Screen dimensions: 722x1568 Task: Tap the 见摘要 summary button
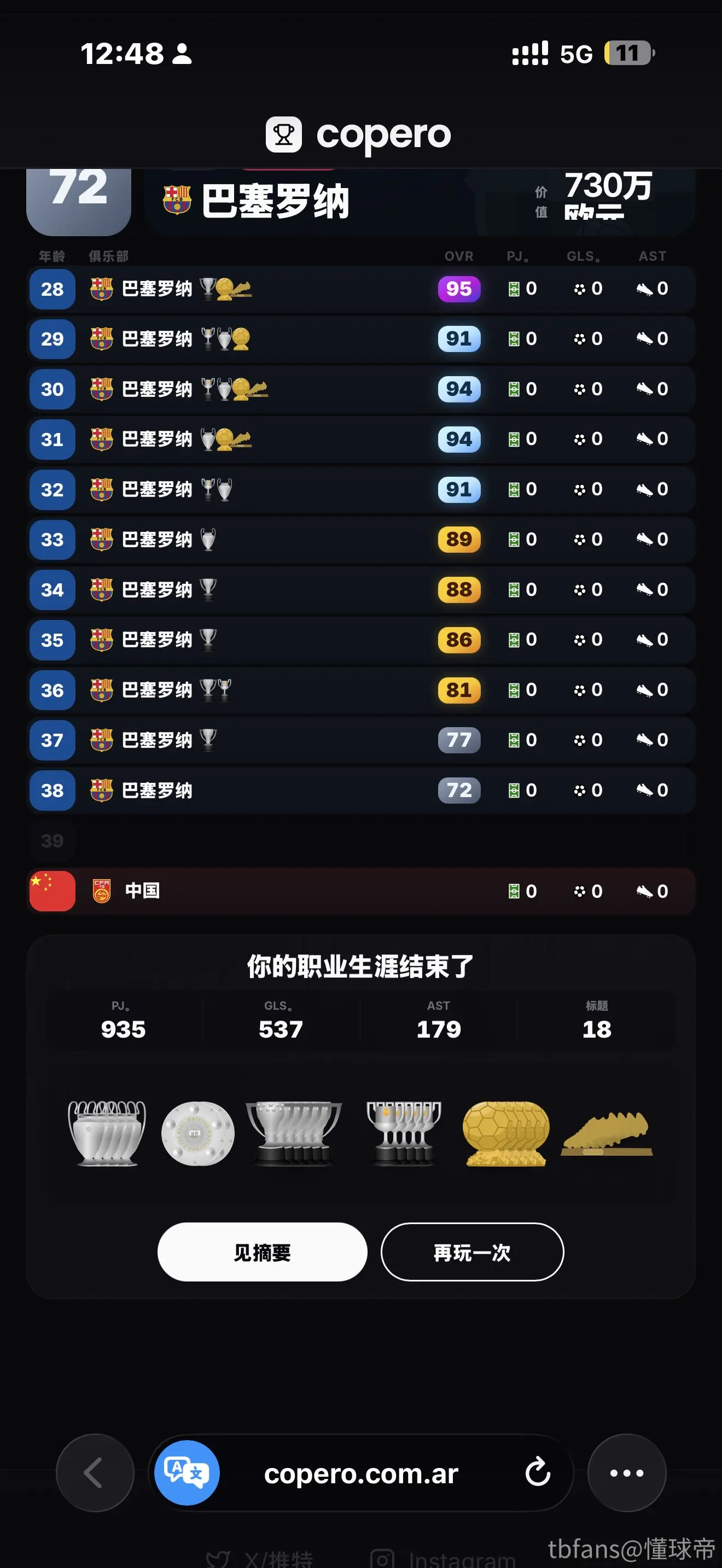pyautogui.click(x=263, y=1251)
